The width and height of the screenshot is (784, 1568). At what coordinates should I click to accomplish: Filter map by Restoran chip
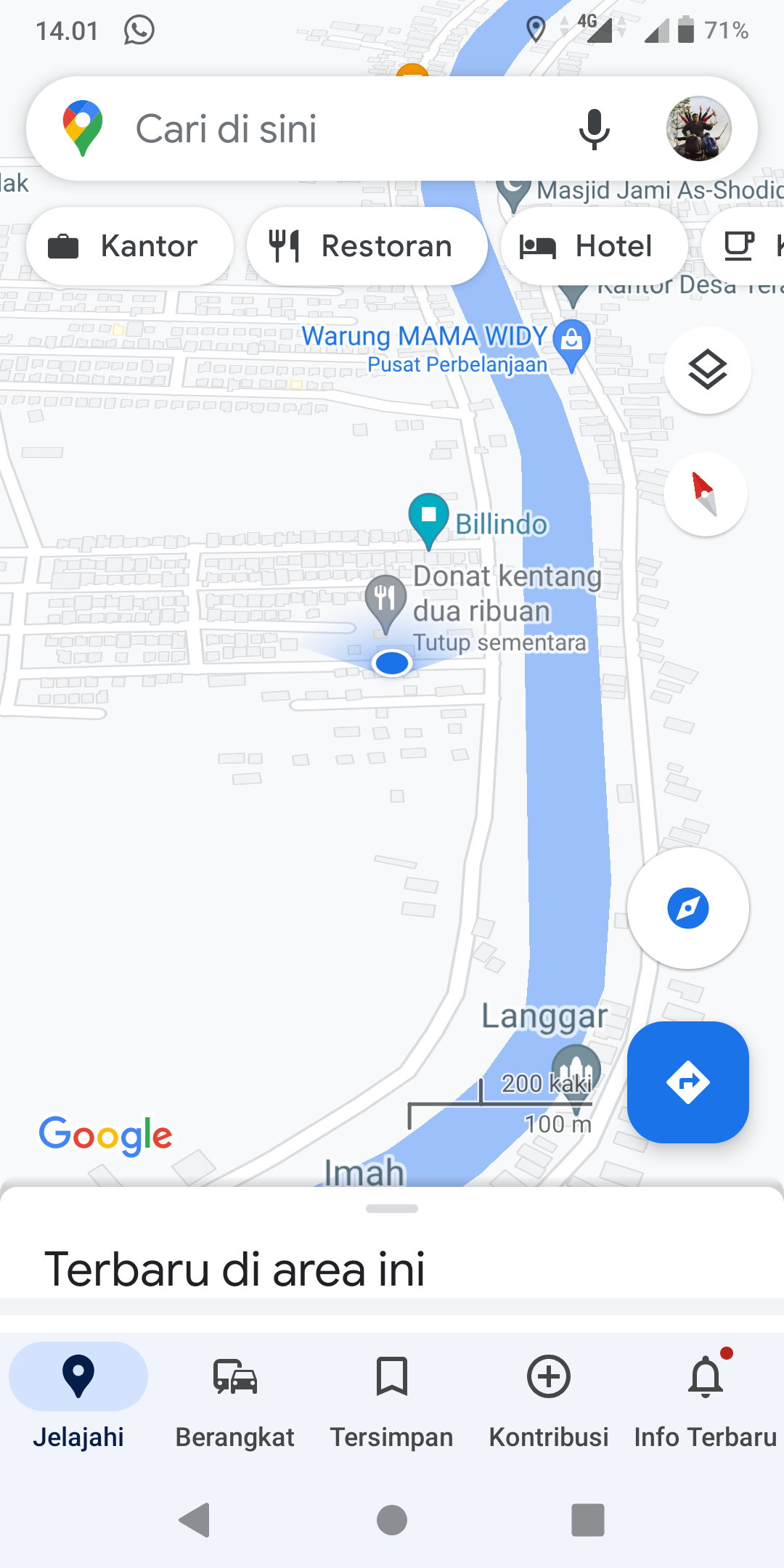click(366, 246)
